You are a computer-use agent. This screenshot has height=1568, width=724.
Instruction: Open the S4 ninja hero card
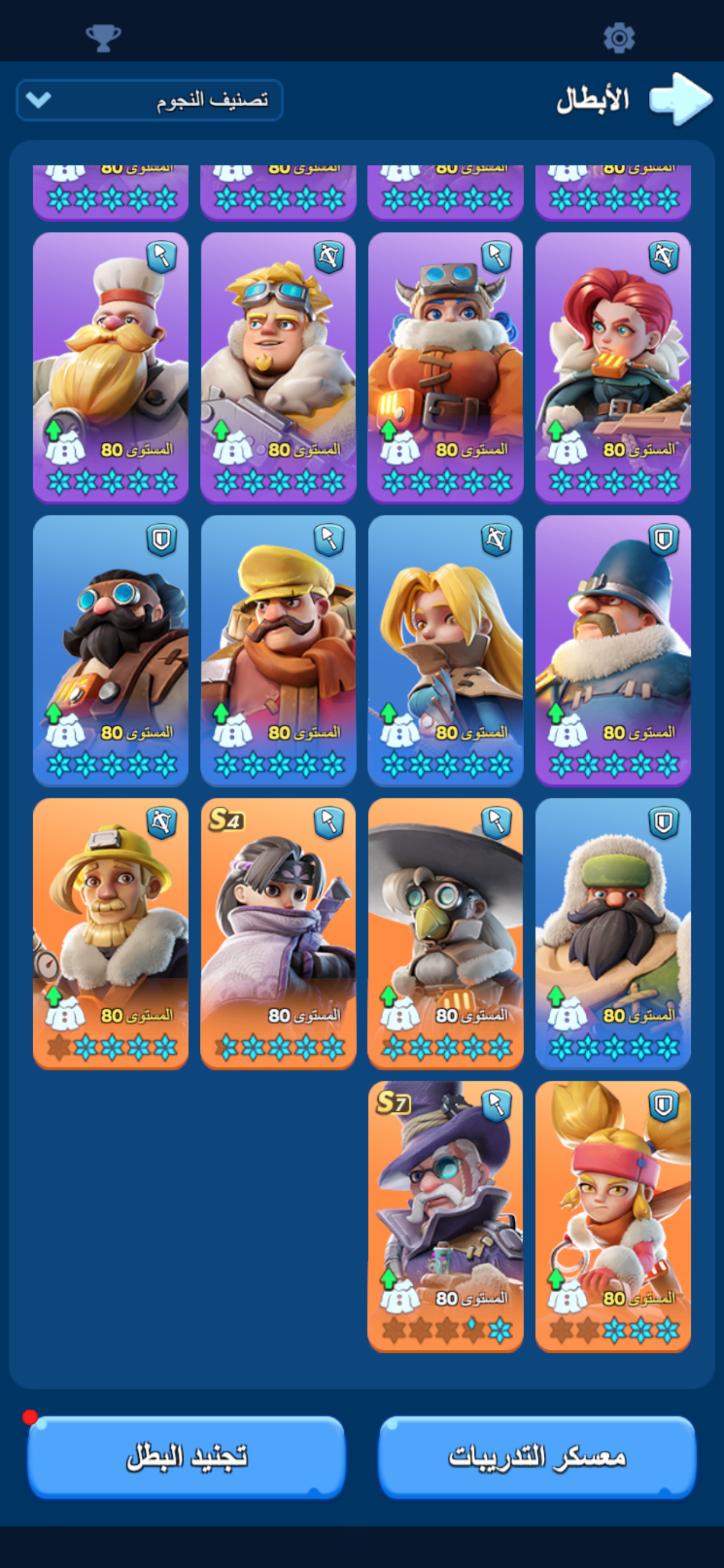278,934
